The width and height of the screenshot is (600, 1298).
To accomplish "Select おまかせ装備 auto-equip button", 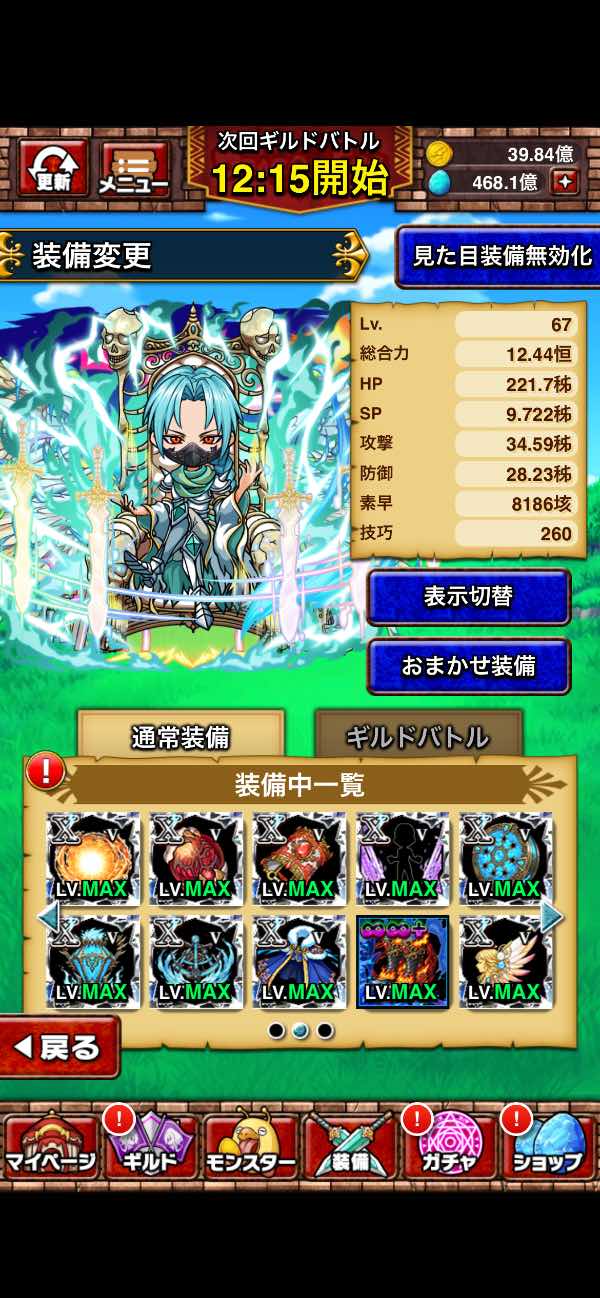I will point(468,666).
